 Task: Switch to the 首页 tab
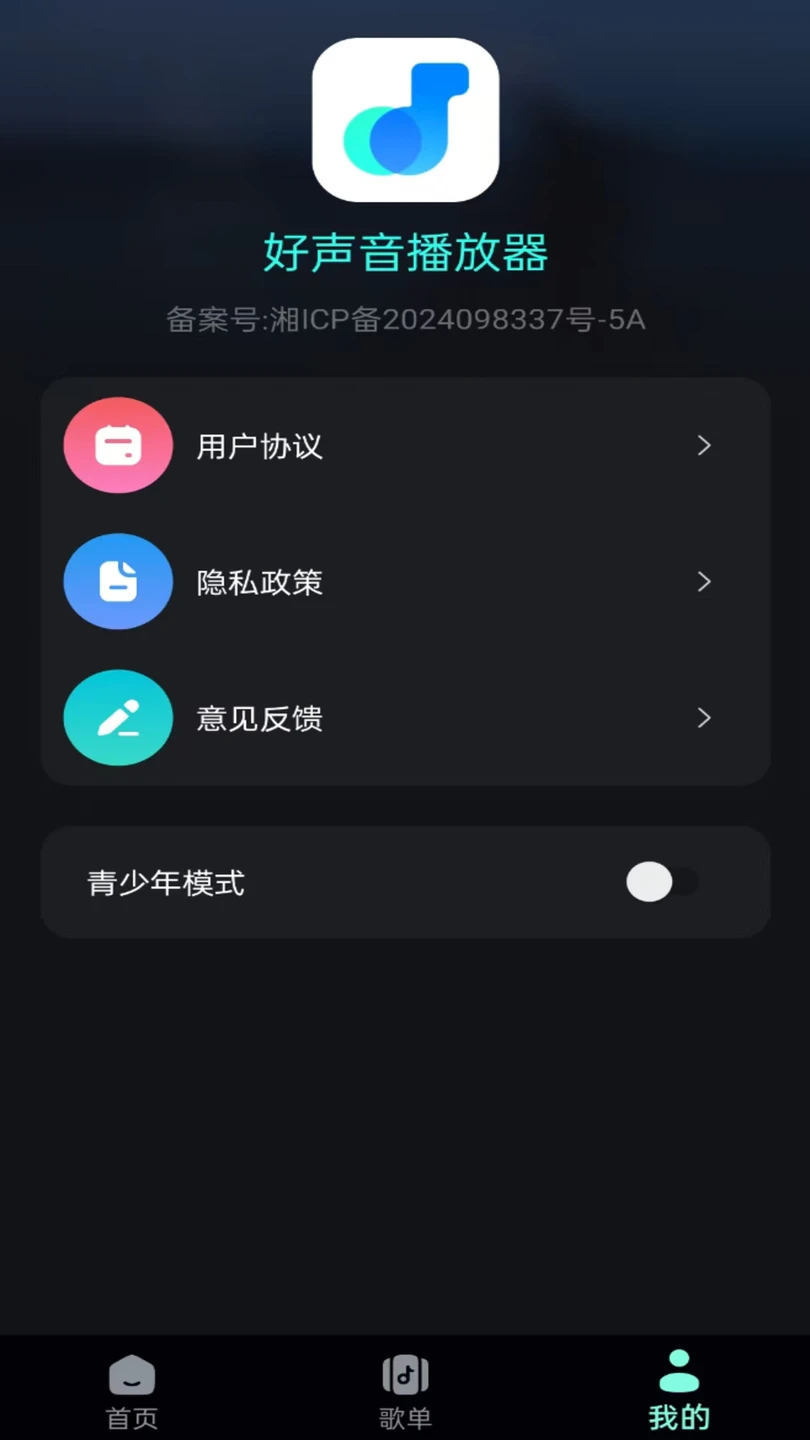(131, 1390)
